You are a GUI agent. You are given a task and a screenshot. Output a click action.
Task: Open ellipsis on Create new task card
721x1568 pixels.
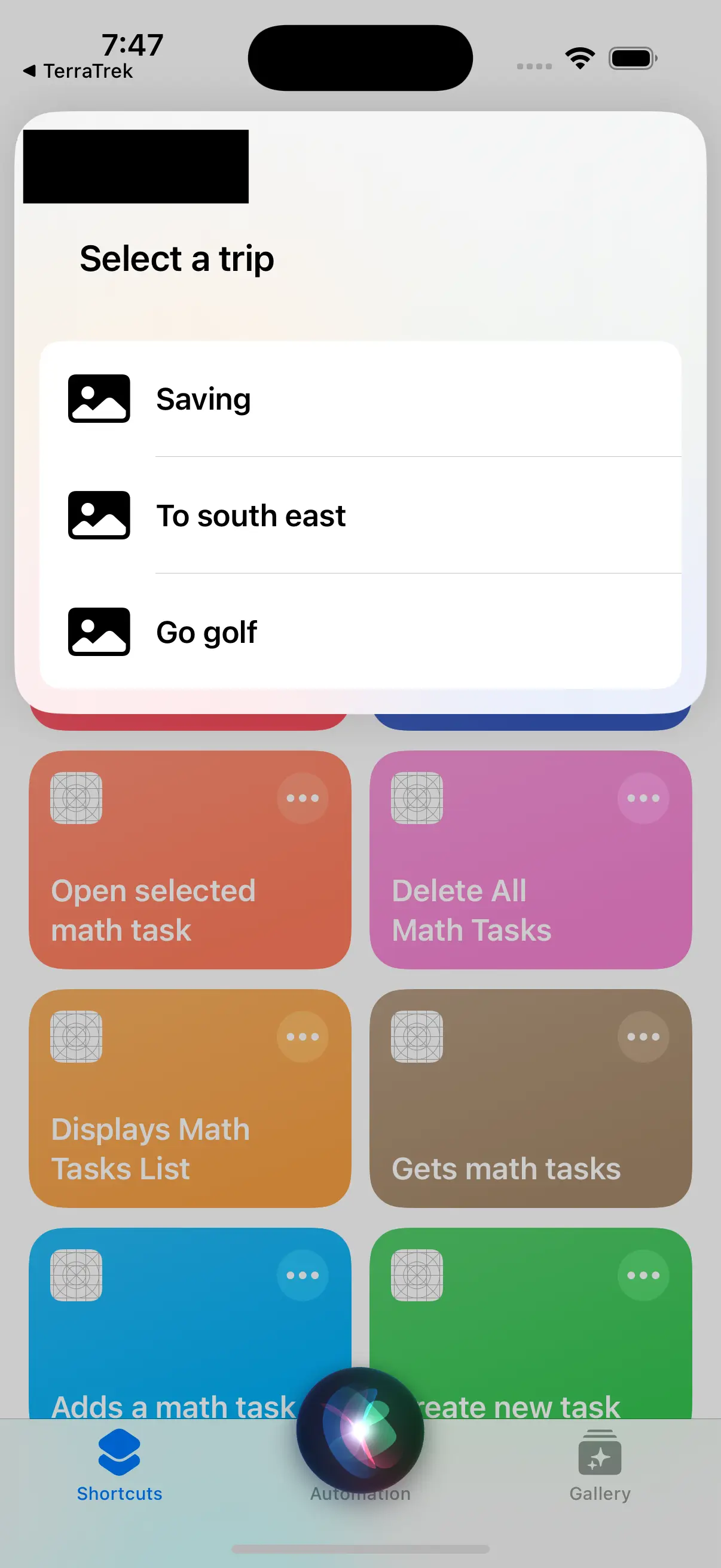[x=643, y=1275]
